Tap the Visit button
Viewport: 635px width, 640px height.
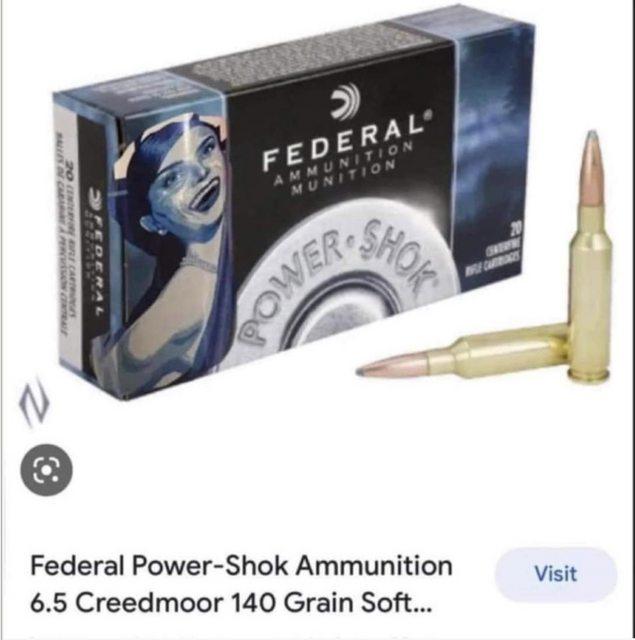(554, 574)
